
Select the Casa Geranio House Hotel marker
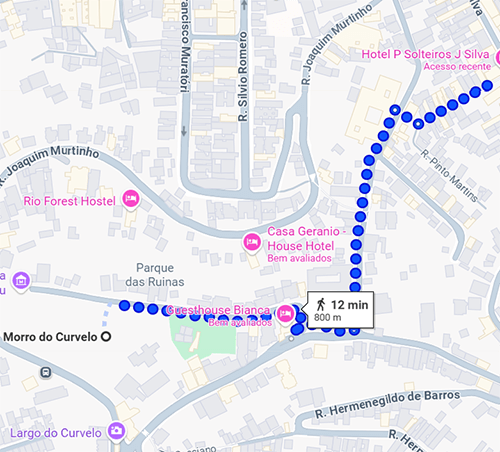tap(252, 242)
